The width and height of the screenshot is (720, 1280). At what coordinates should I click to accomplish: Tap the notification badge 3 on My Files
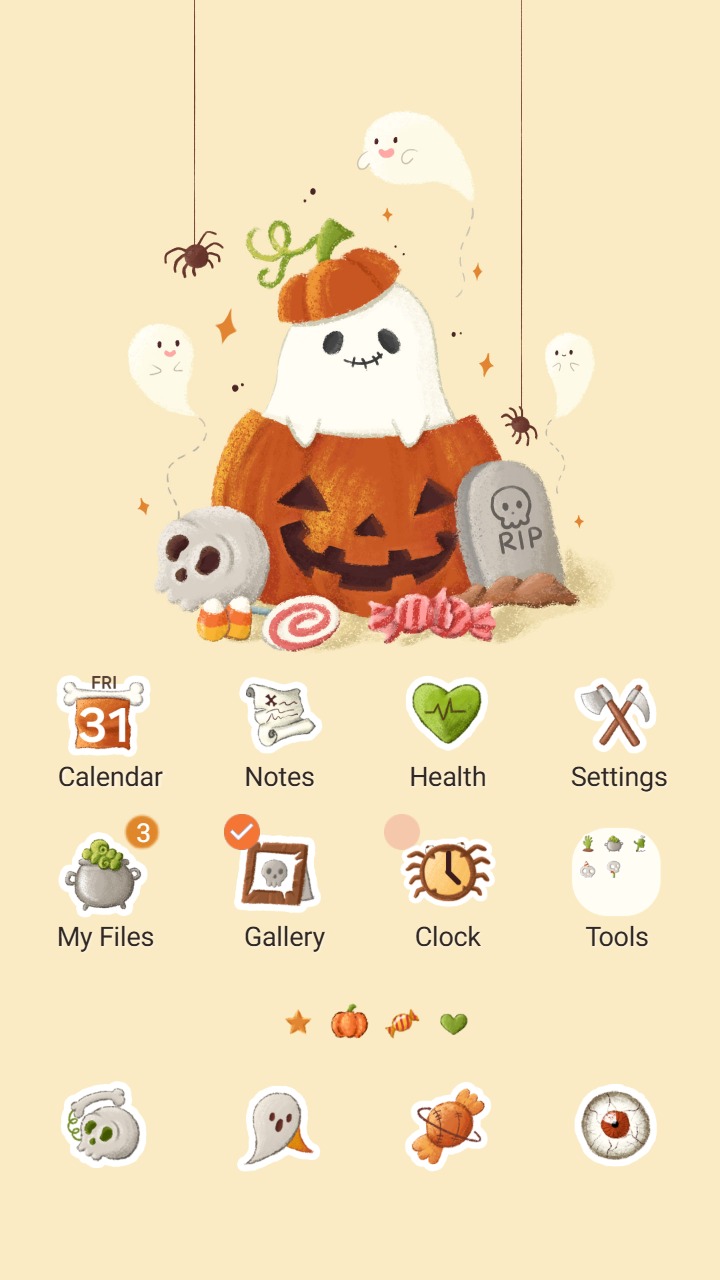142,831
